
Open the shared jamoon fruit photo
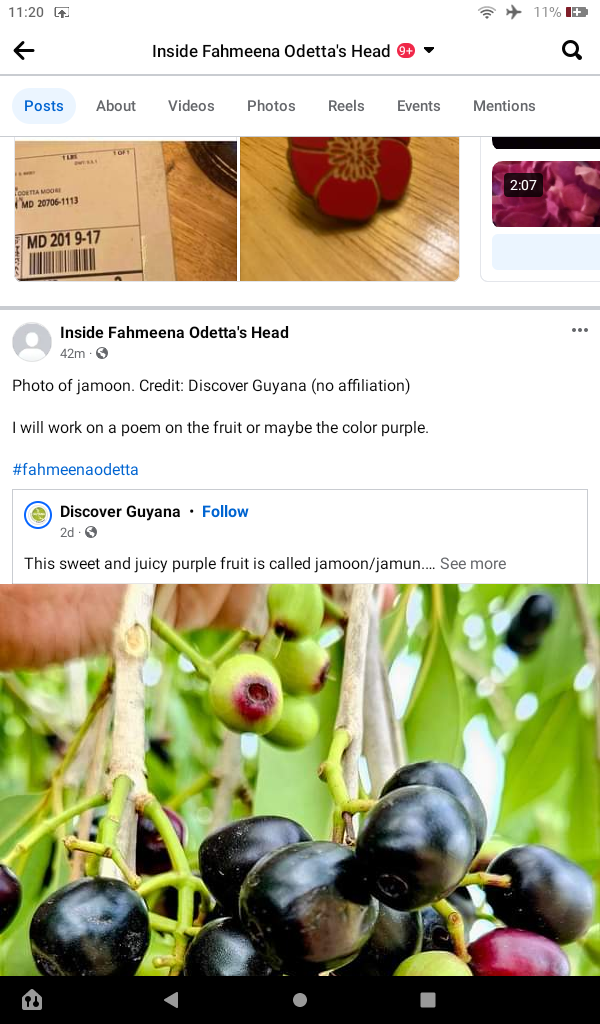pos(300,780)
